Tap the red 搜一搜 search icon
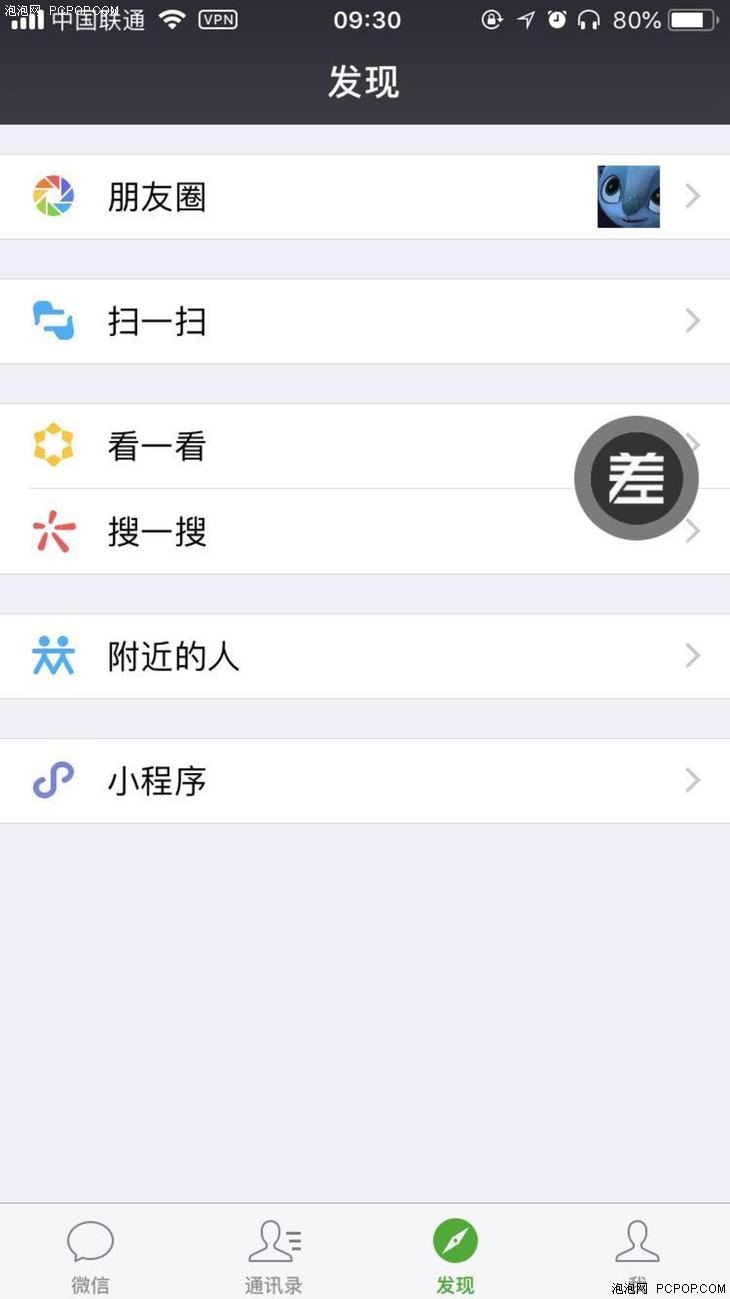Image resolution: width=730 pixels, height=1299 pixels. point(53,531)
